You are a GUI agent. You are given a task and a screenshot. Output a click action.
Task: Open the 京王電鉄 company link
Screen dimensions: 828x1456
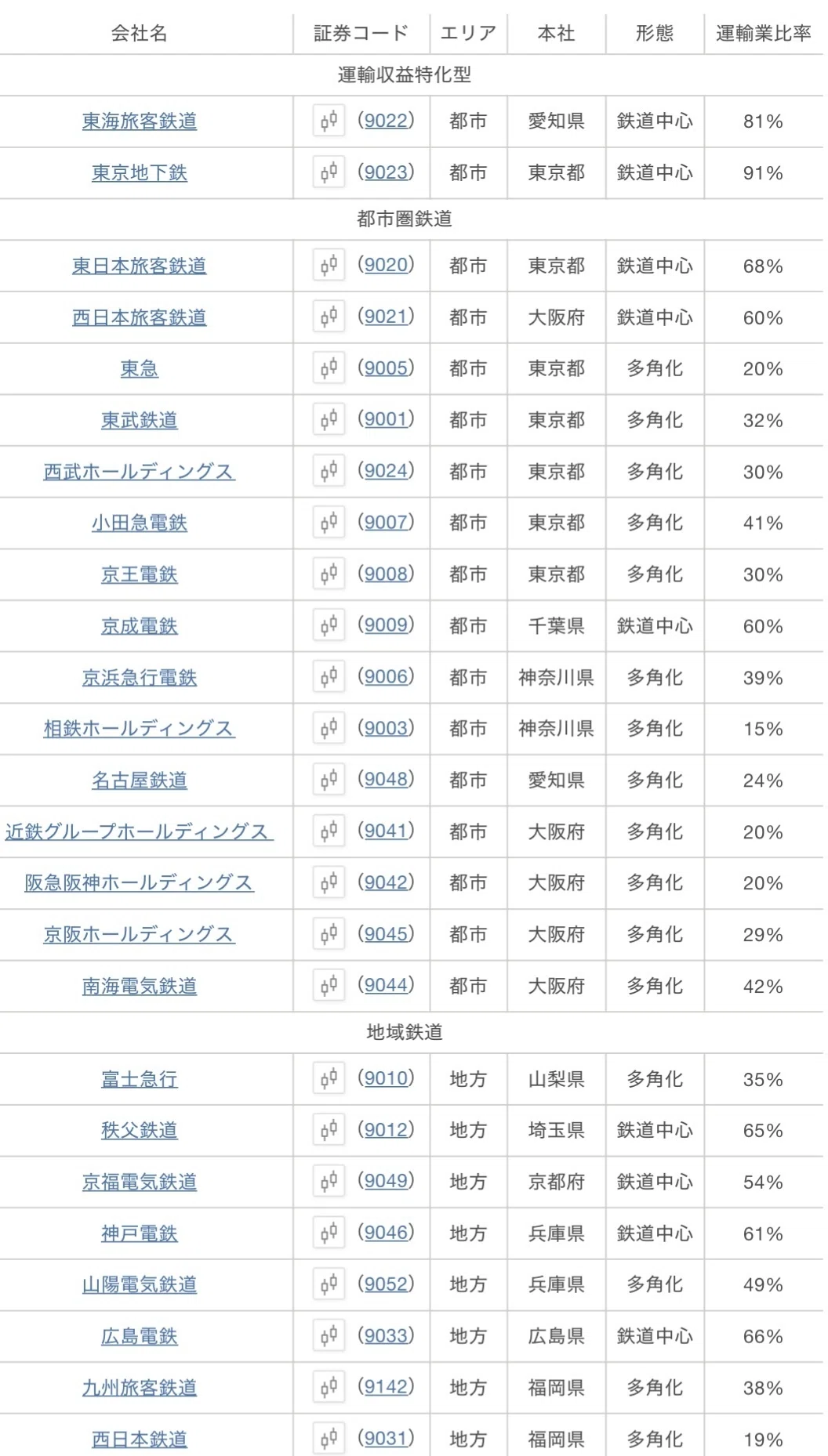tap(140, 574)
